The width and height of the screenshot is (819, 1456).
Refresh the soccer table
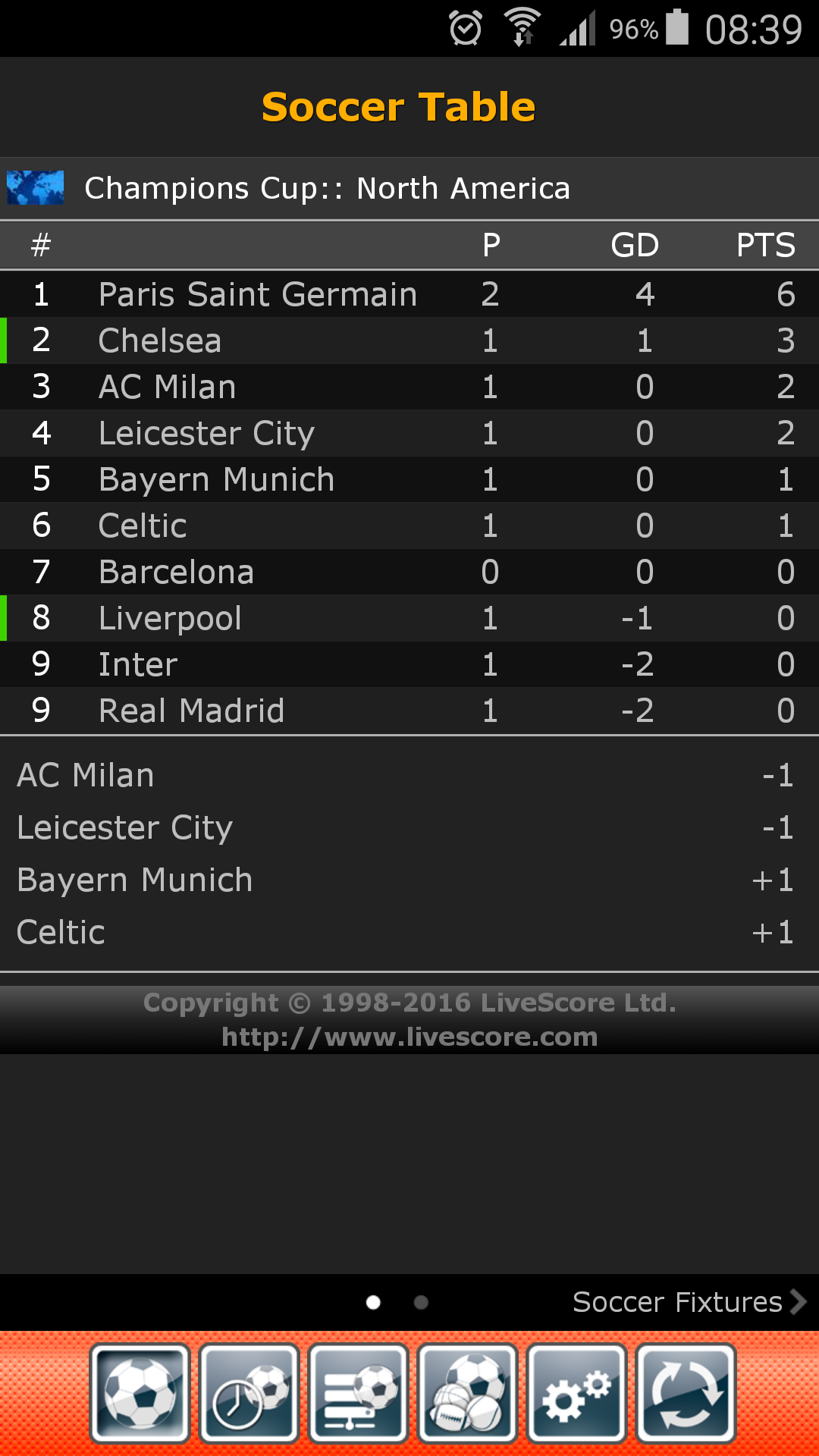686,1393
